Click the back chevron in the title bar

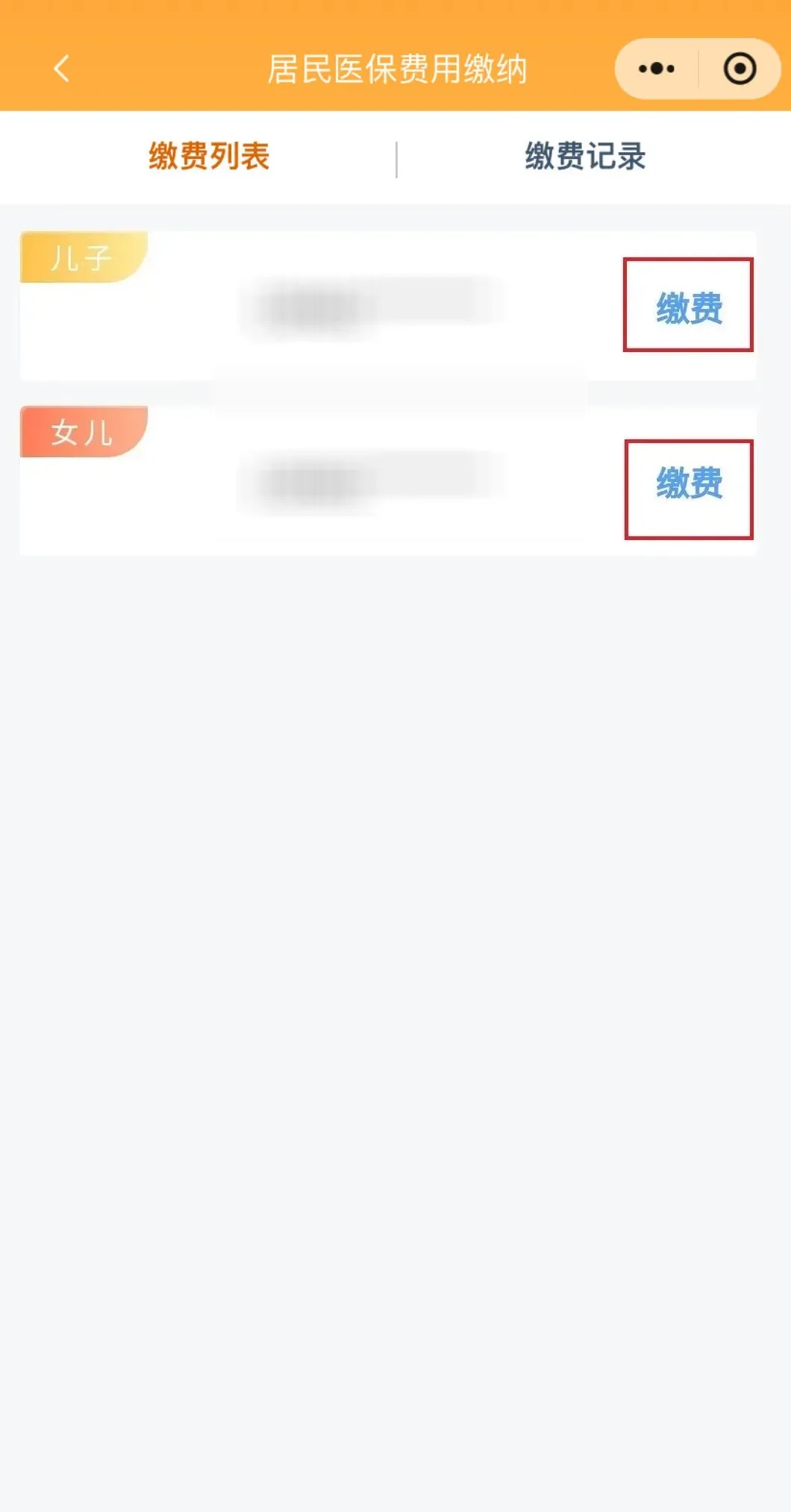tap(63, 68)
